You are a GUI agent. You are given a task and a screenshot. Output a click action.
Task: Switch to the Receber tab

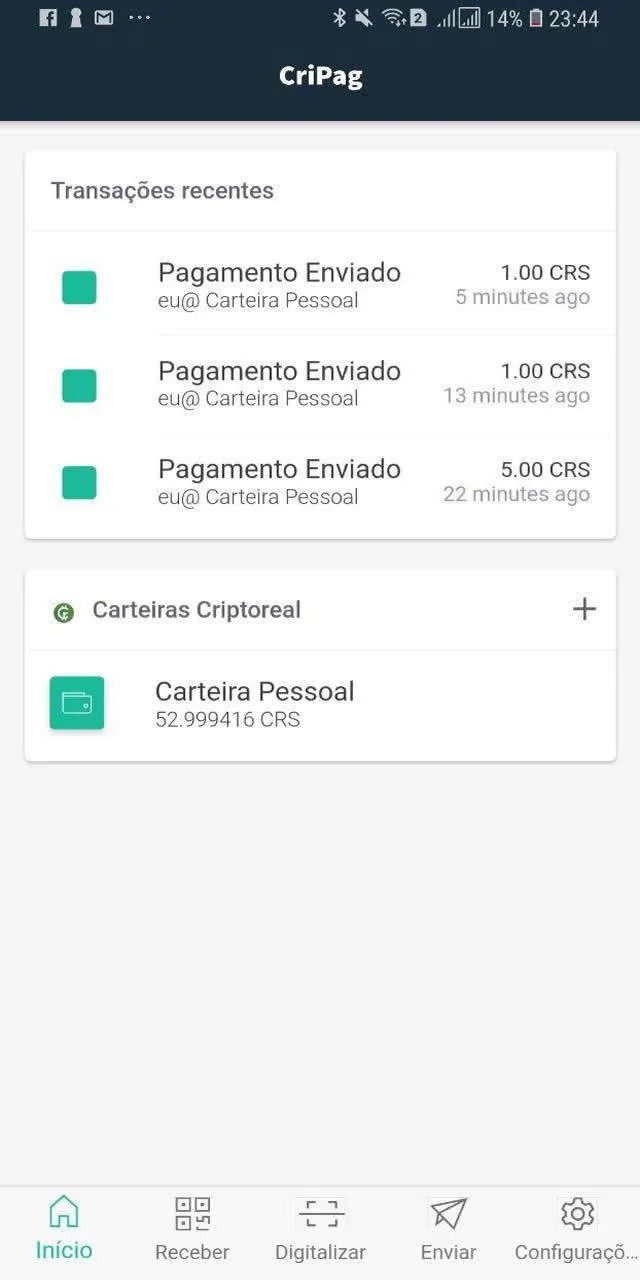pos(192,1227)
